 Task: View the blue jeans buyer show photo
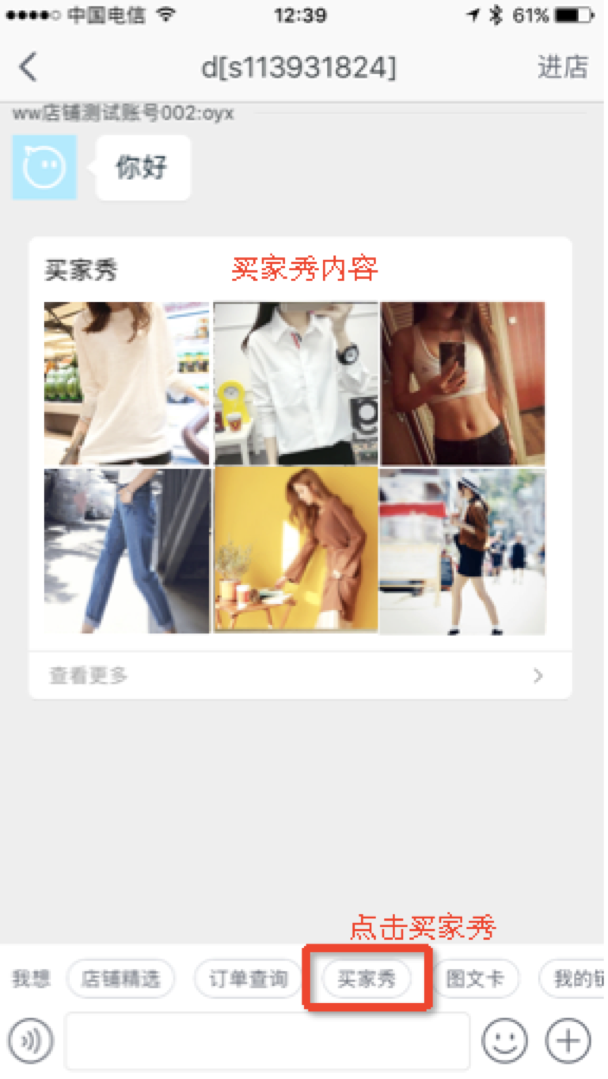(x=127, y=551)
